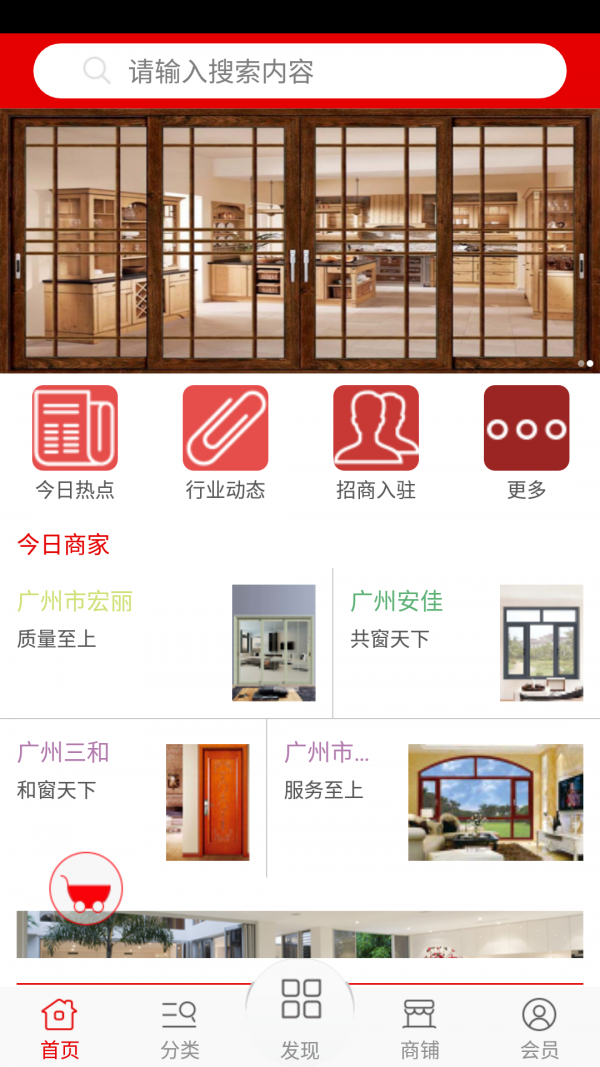
Task: Open the 服务至上 merchant card
Action: (x=433, y=798)
